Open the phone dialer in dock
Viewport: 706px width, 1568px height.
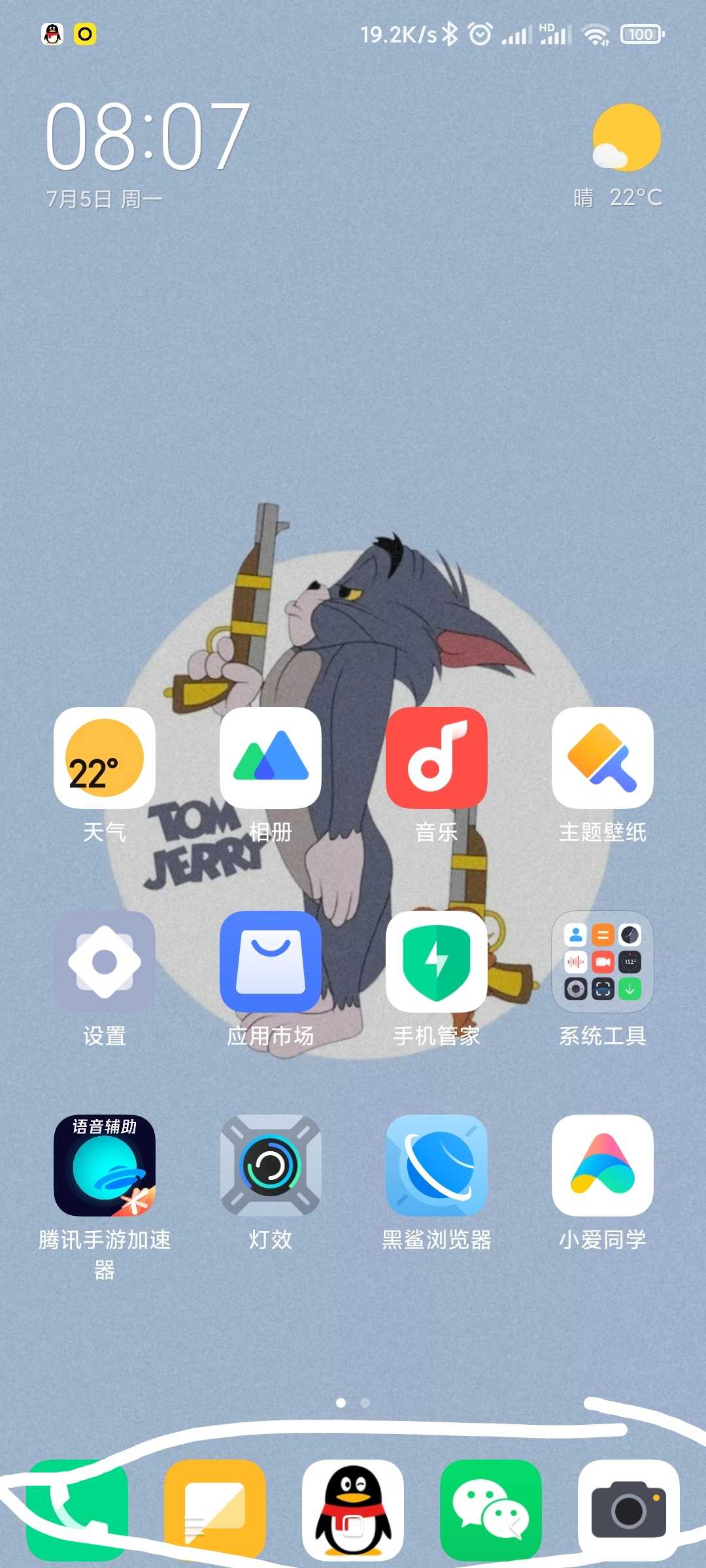(x=77, y=1510)
